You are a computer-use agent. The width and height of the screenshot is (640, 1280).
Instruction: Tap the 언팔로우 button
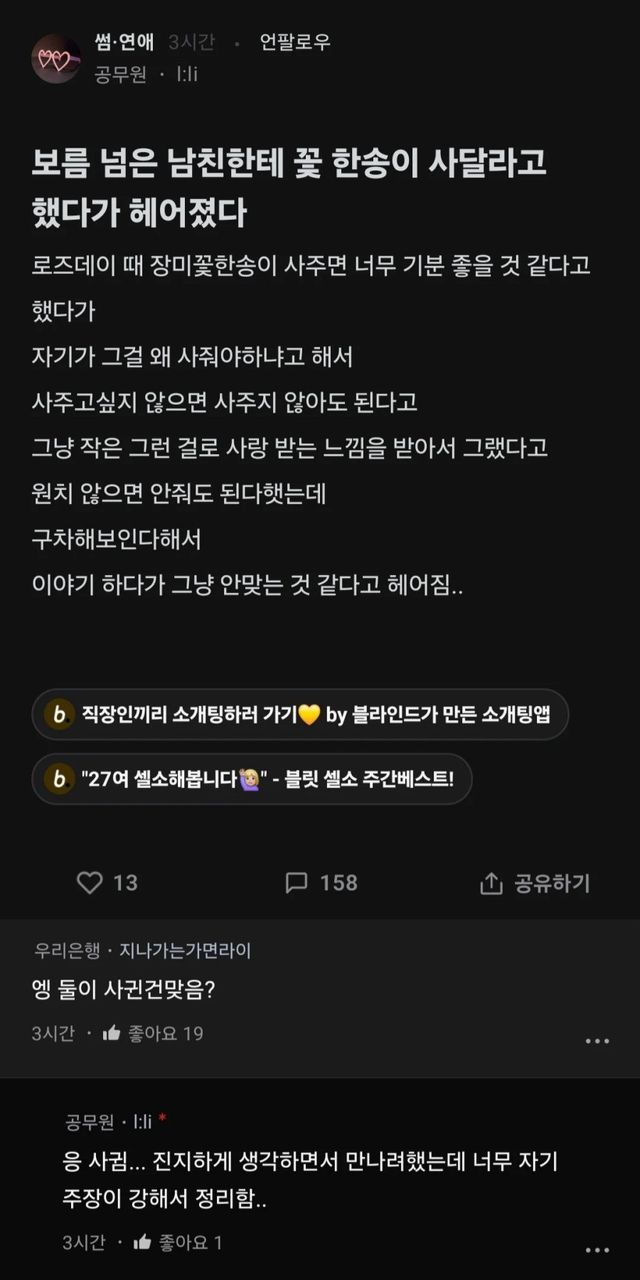coord(294,42)
